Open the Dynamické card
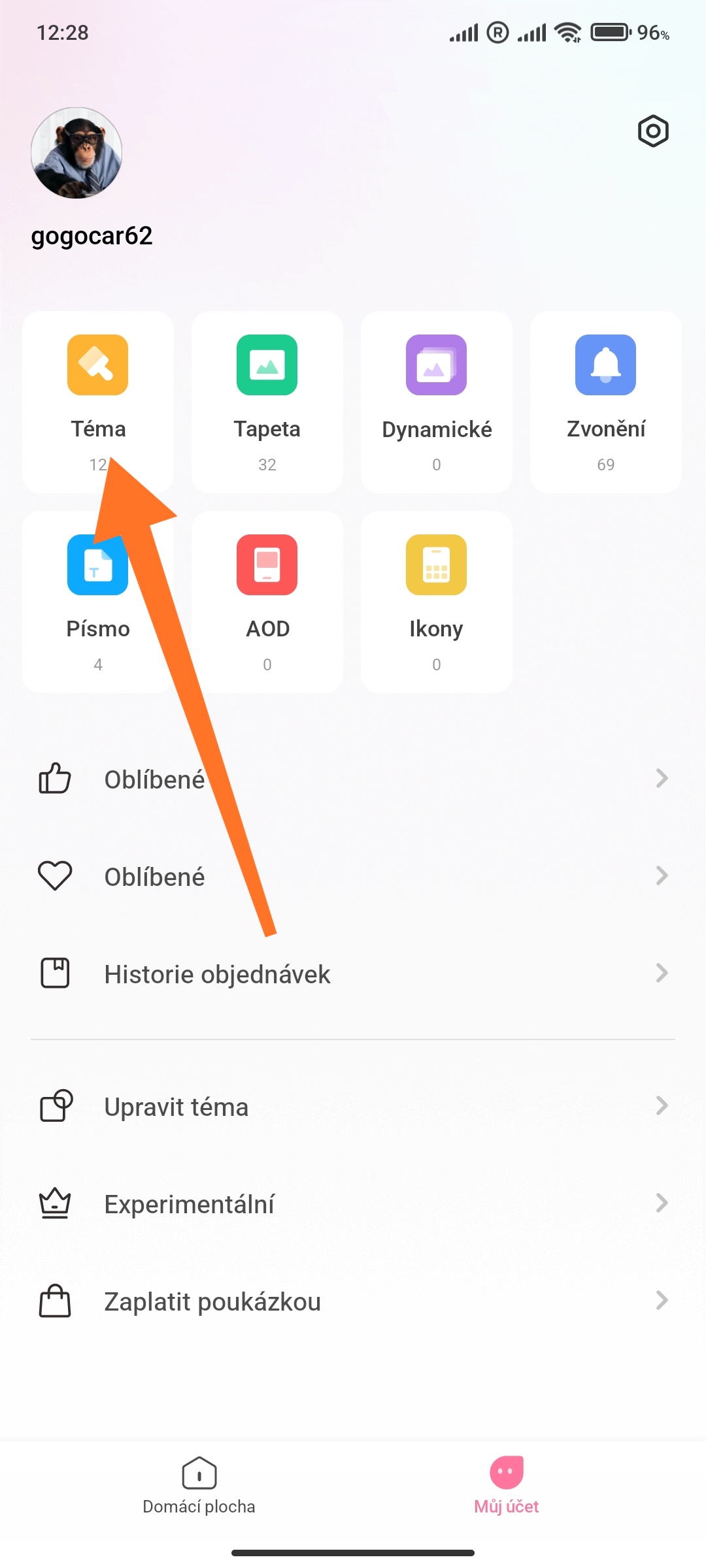 pos(437,402)
